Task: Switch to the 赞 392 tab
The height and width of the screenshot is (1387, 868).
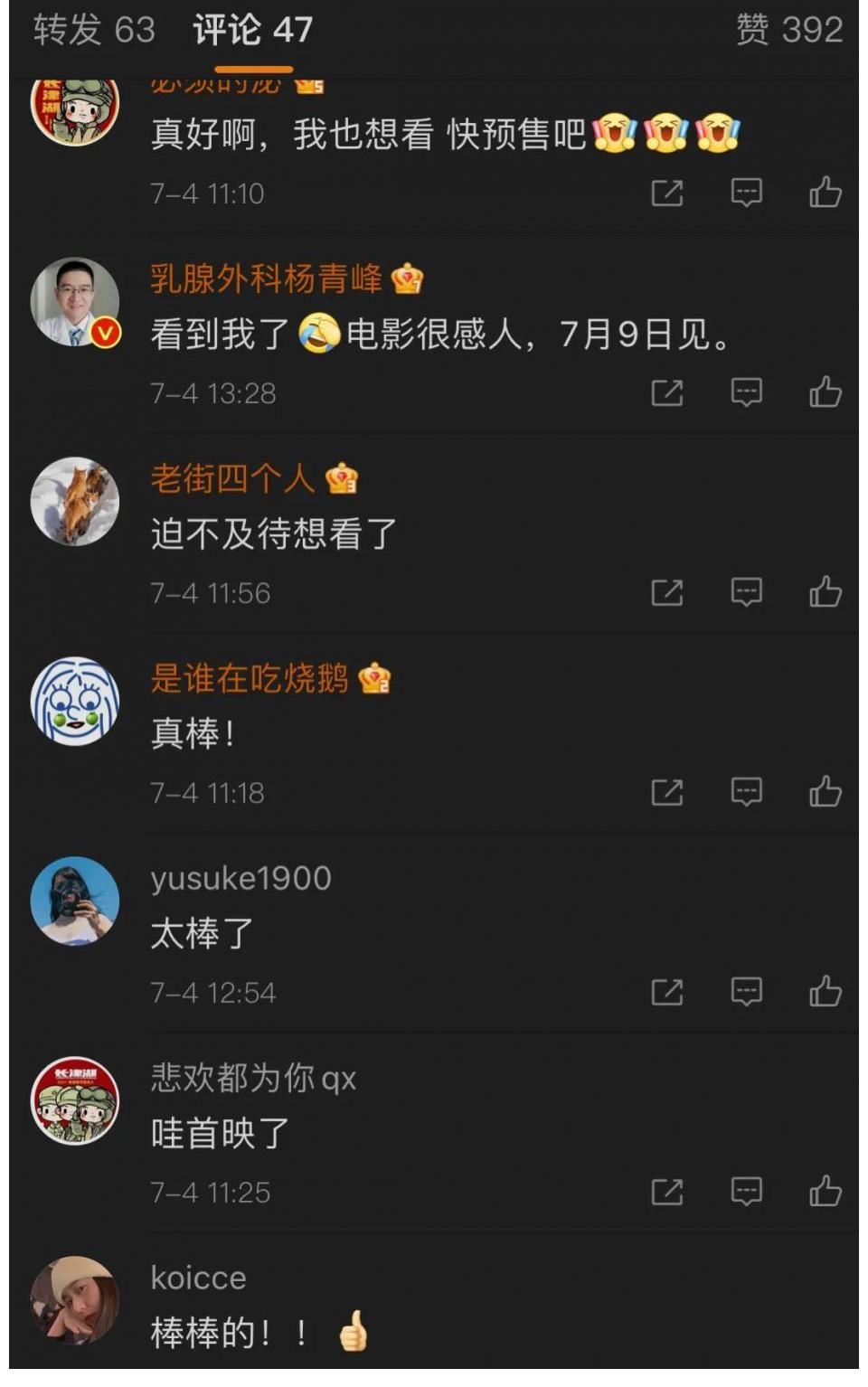Action: point(788,30)
